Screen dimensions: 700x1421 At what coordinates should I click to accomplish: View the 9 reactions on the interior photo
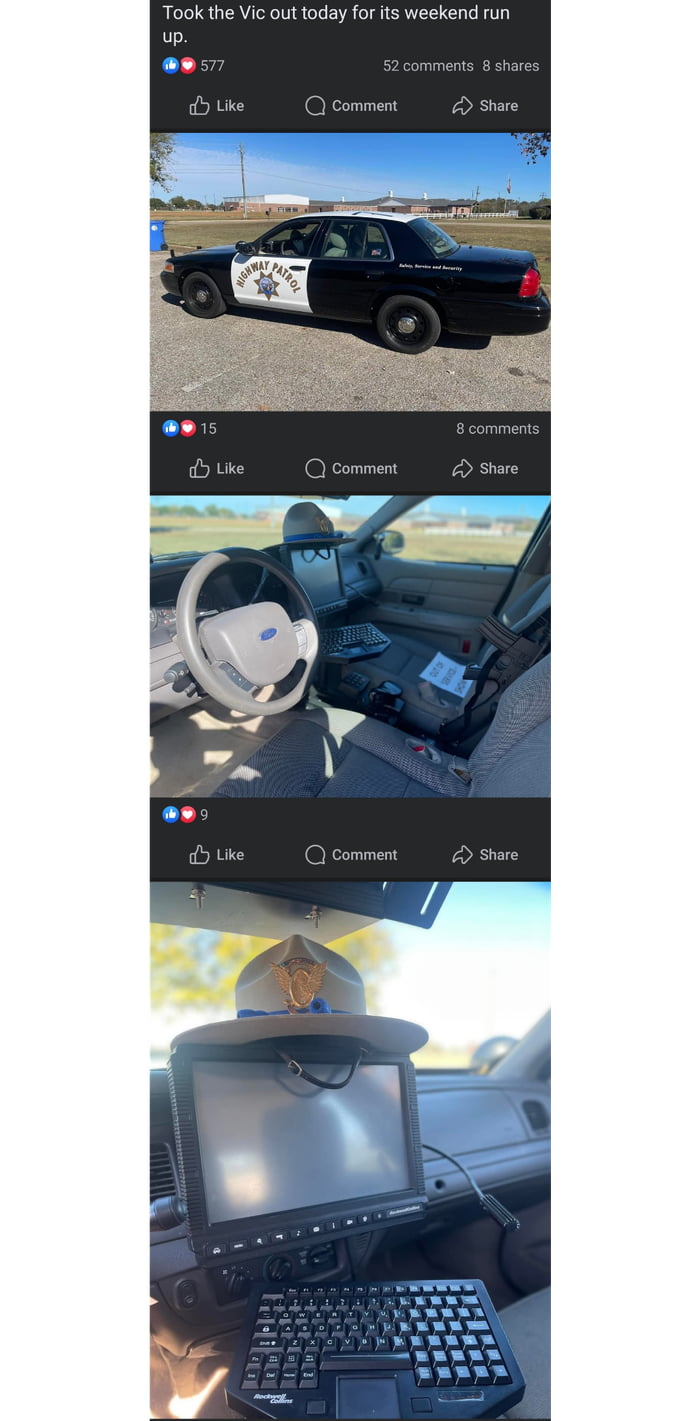[x=186, y=815]
